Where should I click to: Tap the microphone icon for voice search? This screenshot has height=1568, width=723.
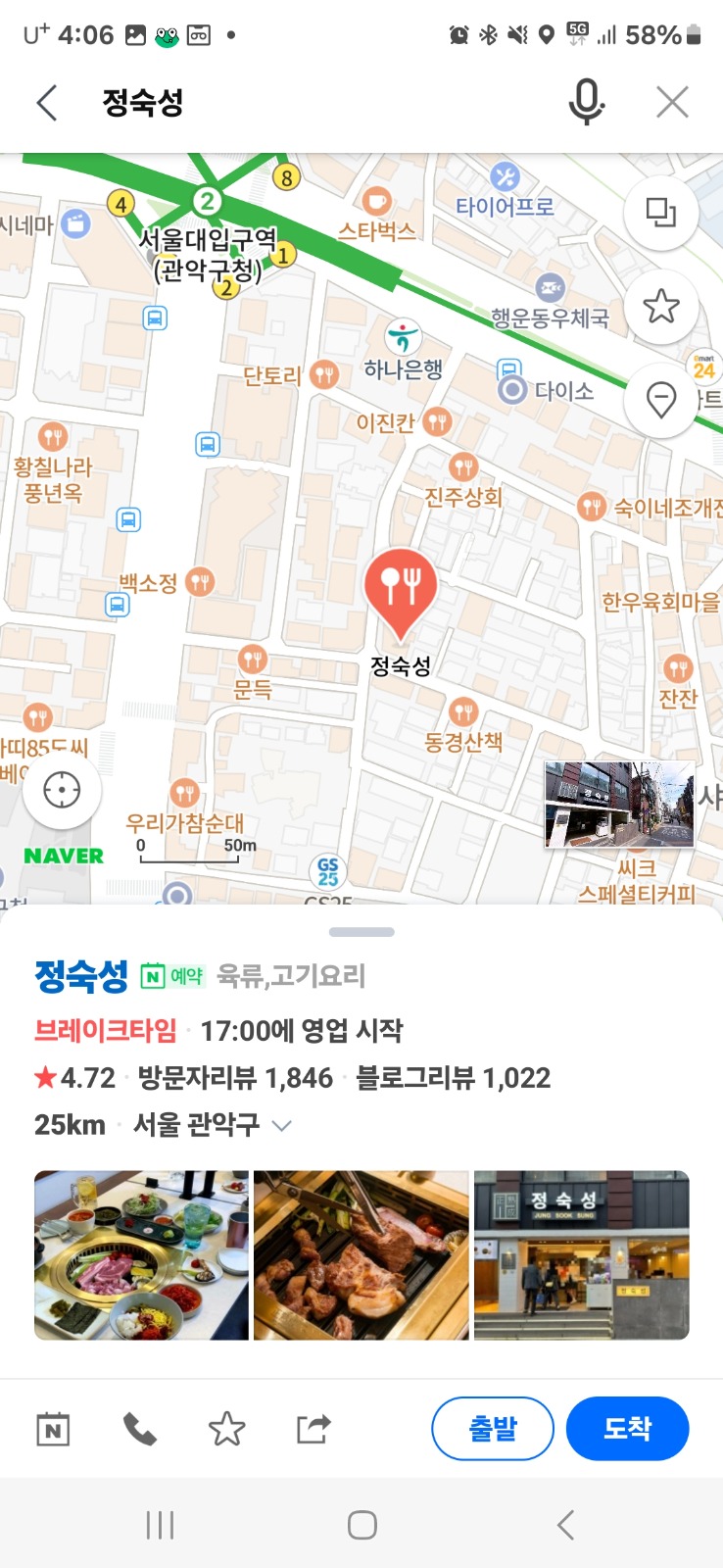point(586,101)
